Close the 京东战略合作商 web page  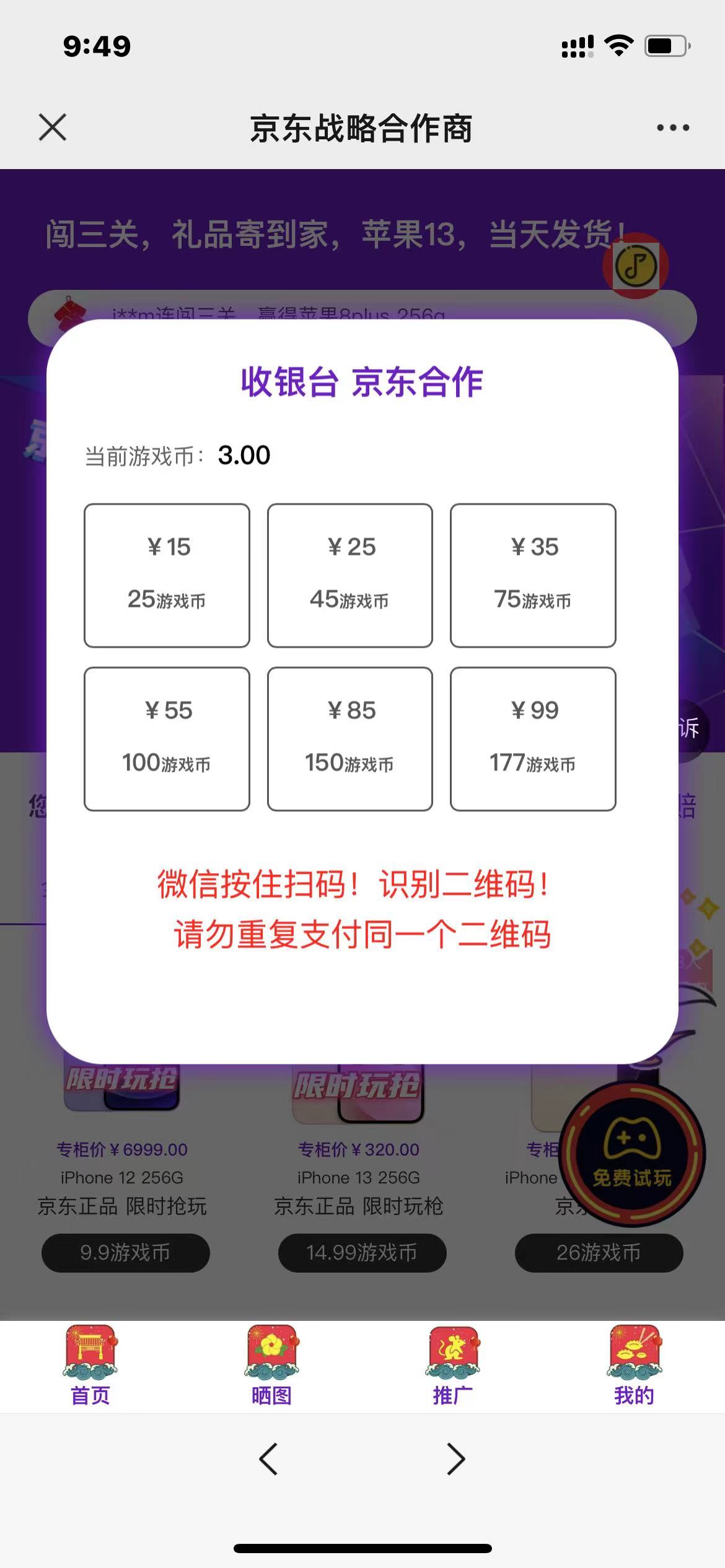click(53, 128)
